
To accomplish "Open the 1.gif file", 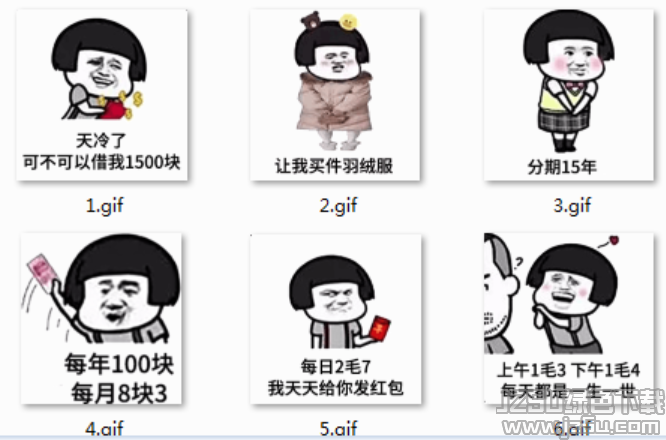I will click(104, 96).
